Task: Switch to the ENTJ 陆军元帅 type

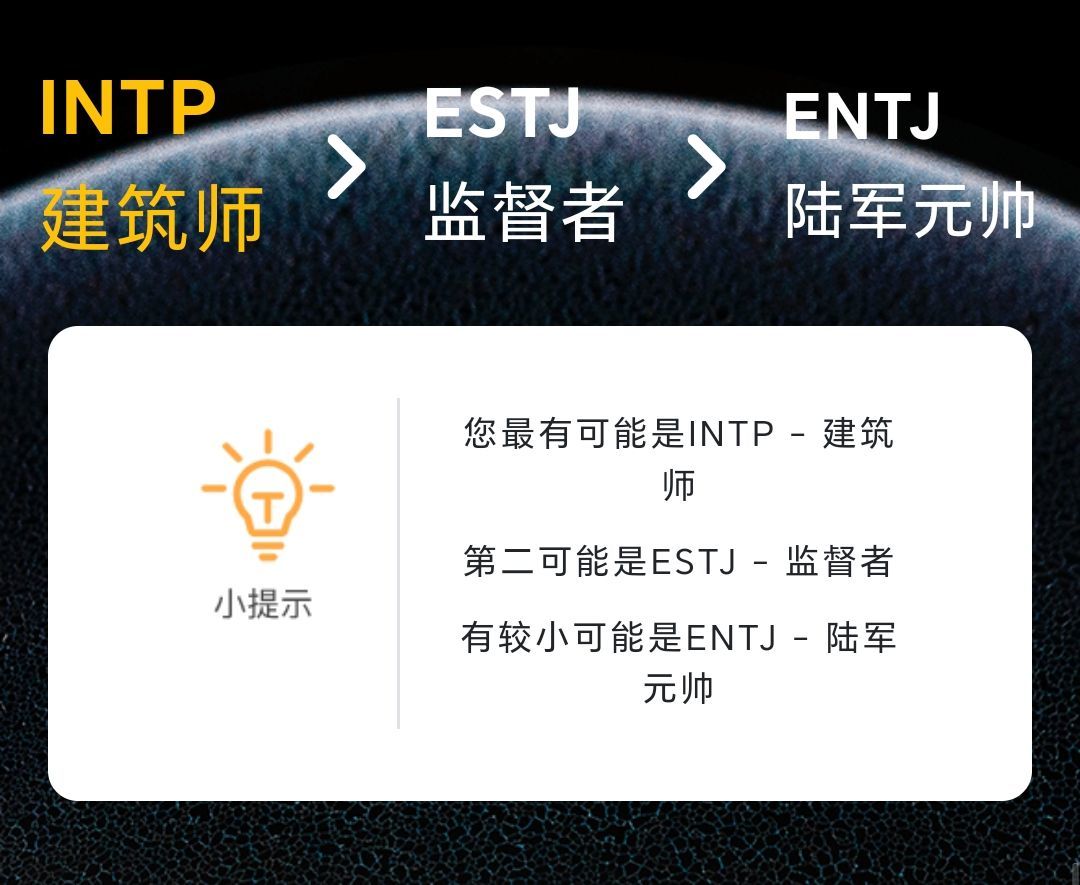Action: 908,165
